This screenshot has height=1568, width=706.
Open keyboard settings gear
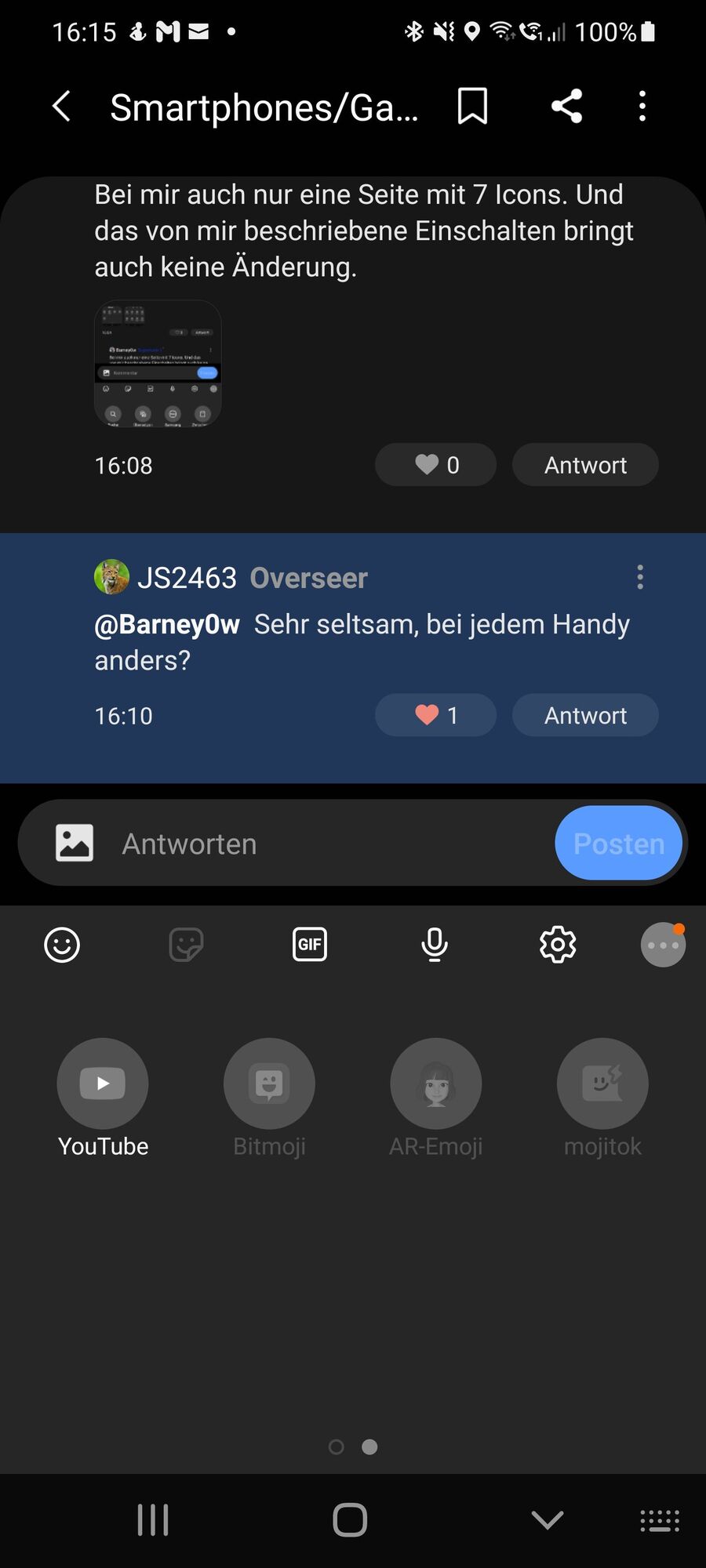558,945
